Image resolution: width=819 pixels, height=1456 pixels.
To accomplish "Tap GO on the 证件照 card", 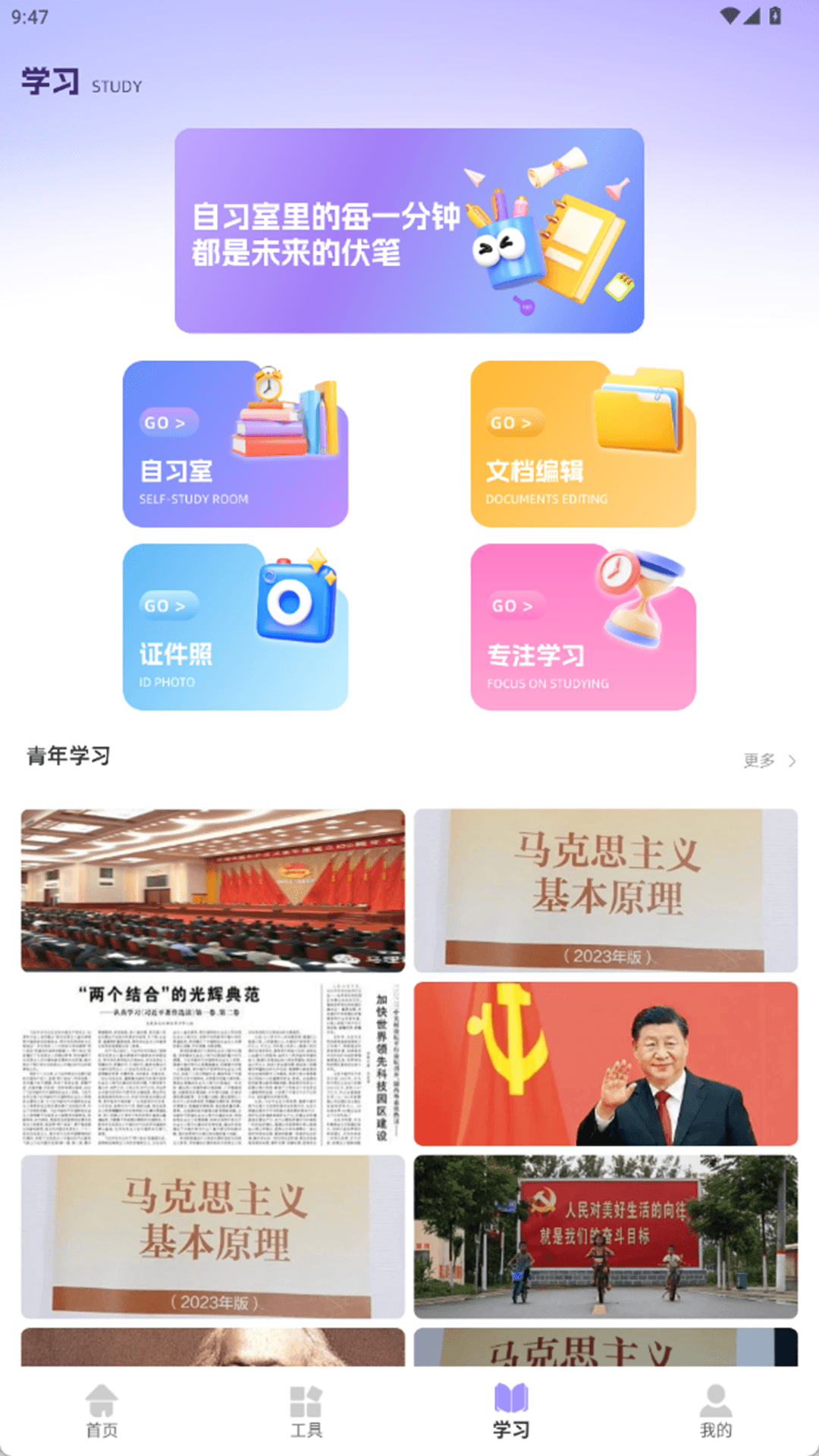I will tap(168, 606).
